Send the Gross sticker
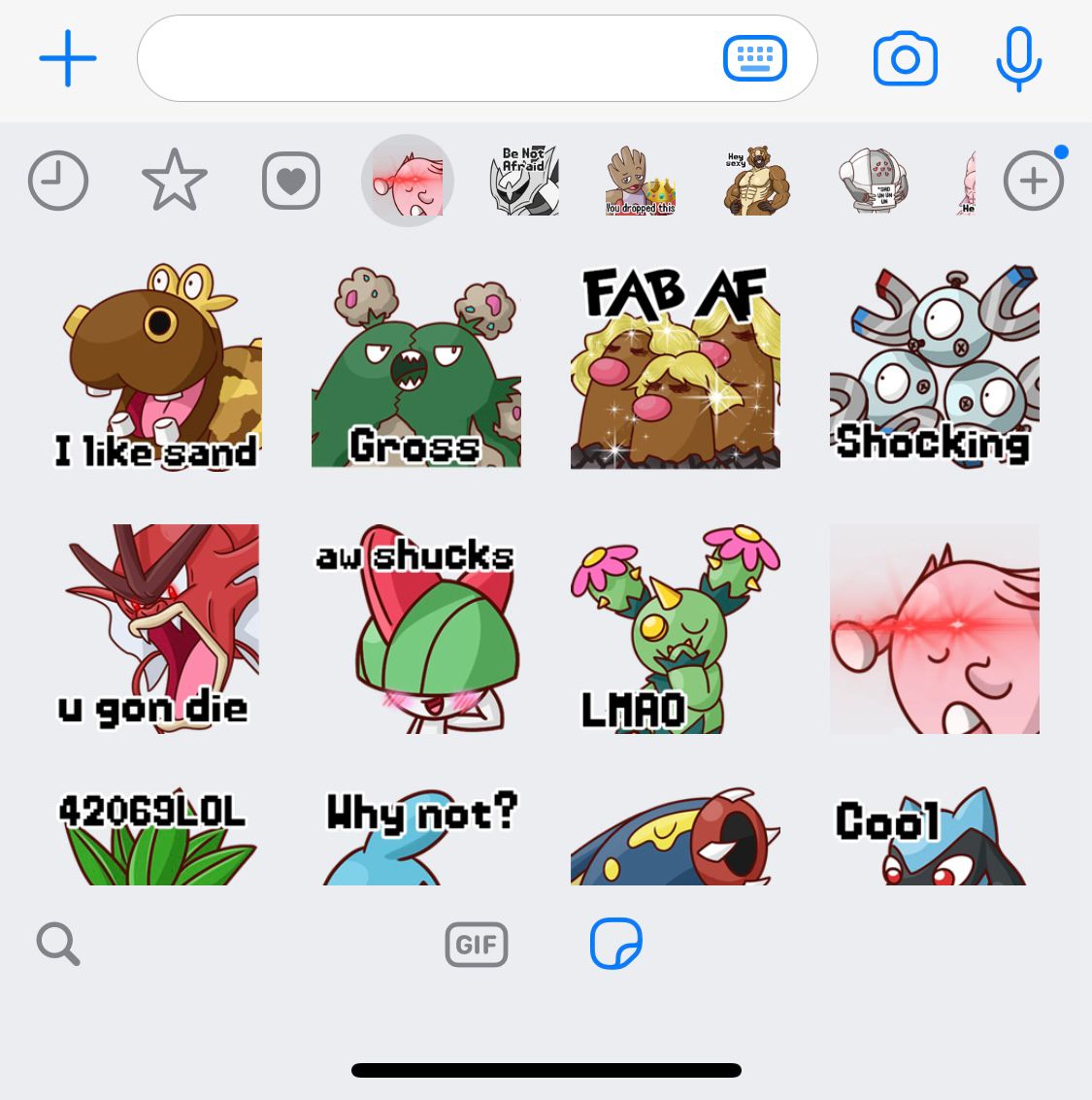 (x=415, y=366)
